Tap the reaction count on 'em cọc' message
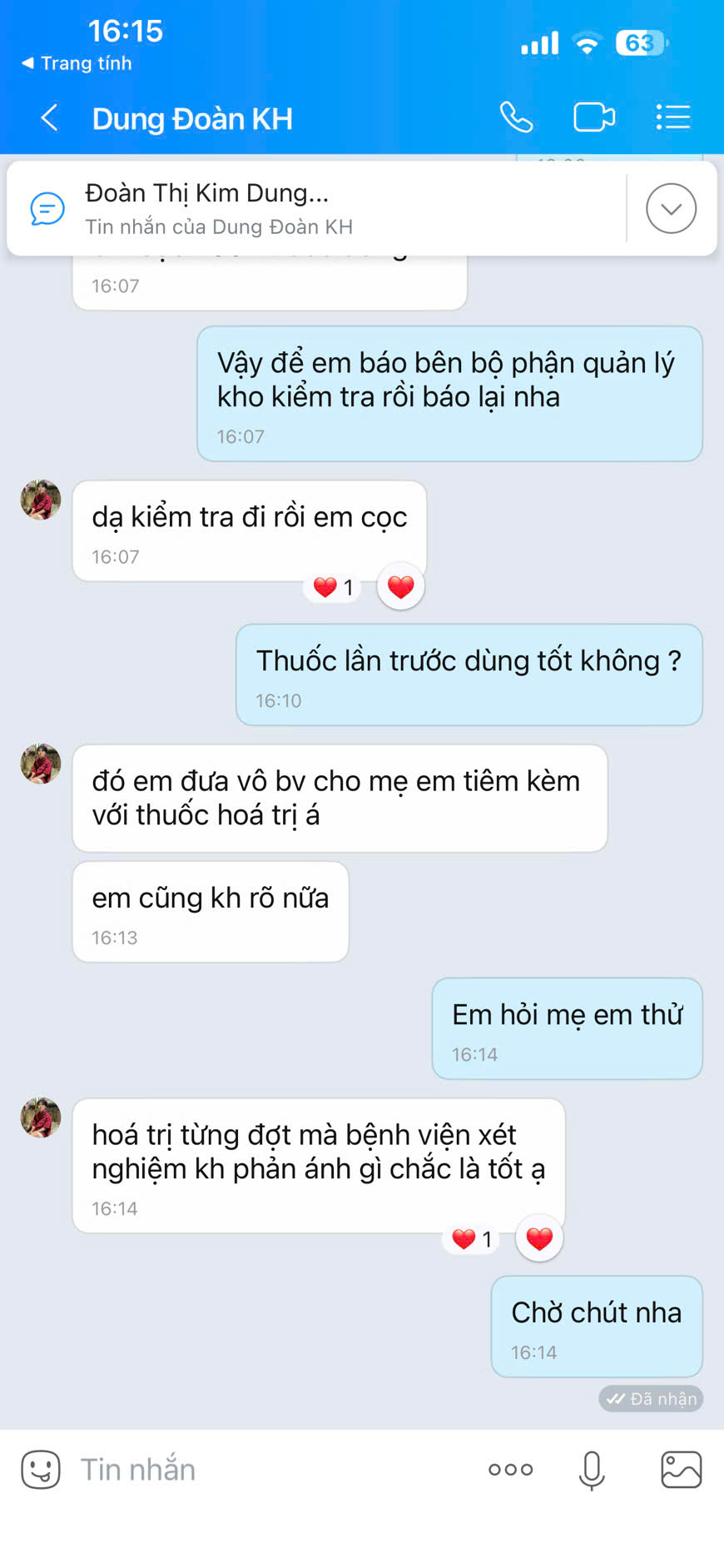This screenshot has width=724, height=1568. pos(331,586)
